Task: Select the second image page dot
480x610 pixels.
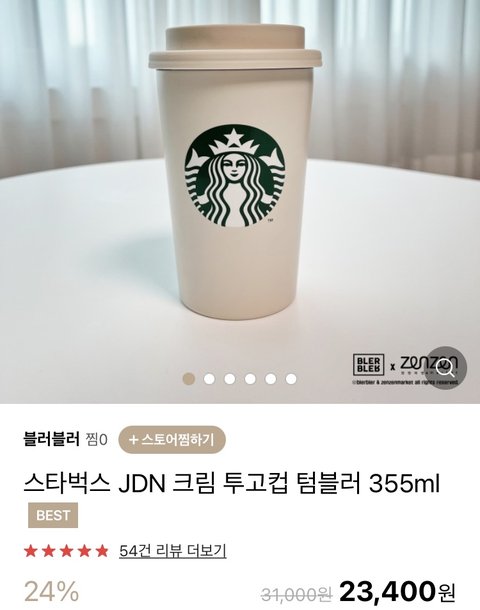Action: click(x=209, y=379)
